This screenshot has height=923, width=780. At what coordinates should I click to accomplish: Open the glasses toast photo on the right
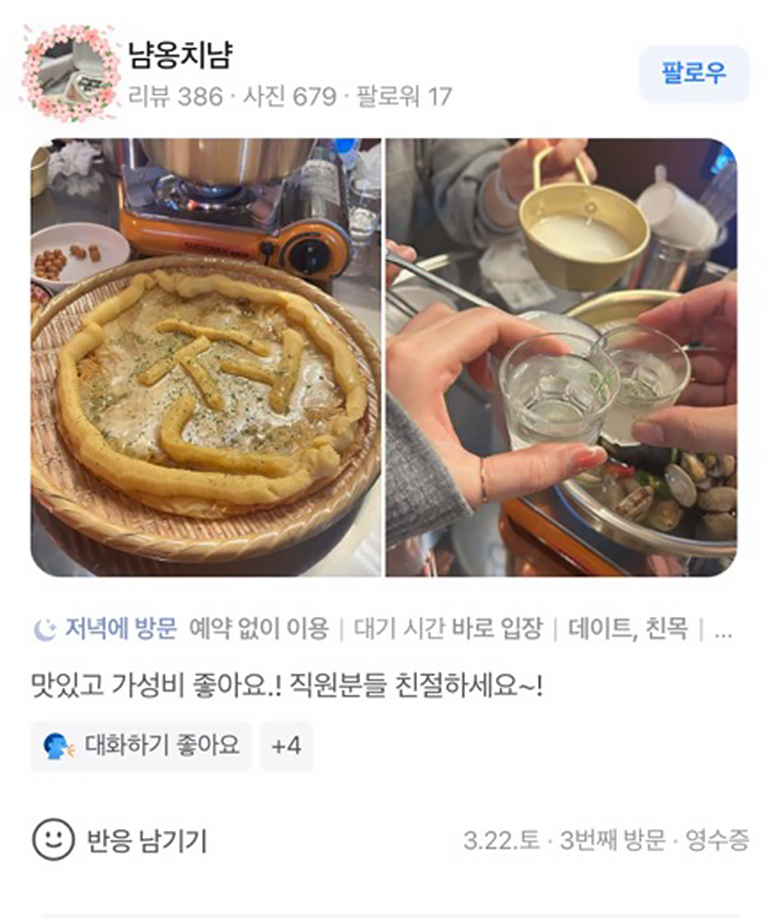point(561,357)
